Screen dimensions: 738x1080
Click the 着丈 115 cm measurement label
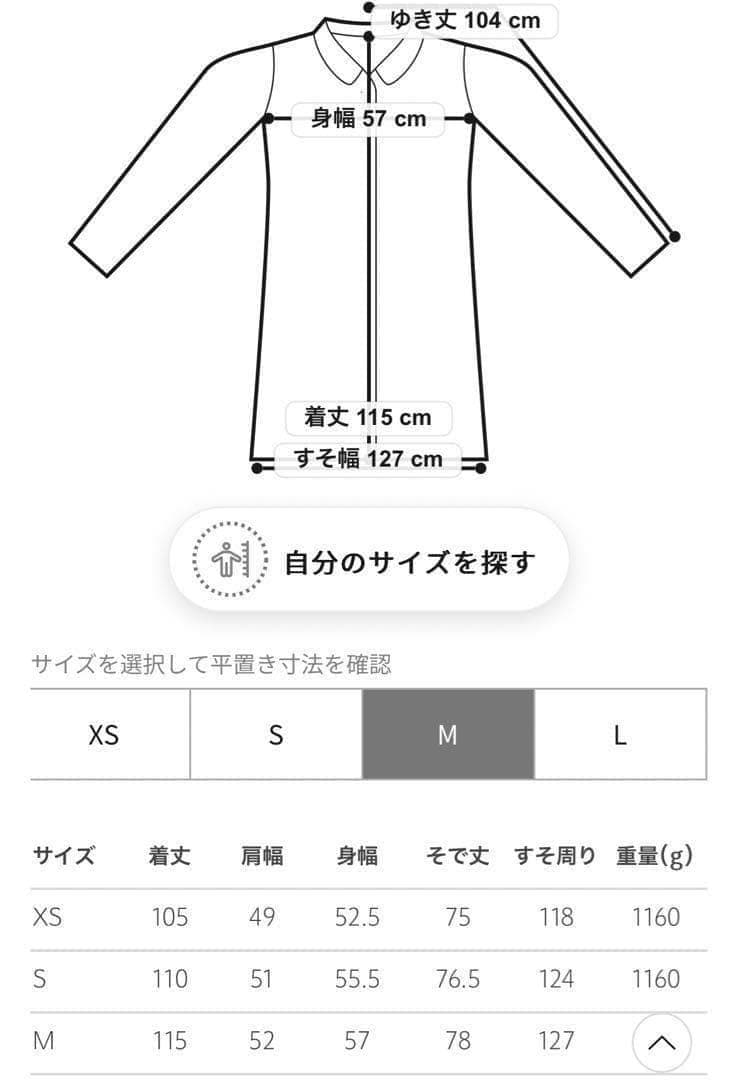(366, 418)
